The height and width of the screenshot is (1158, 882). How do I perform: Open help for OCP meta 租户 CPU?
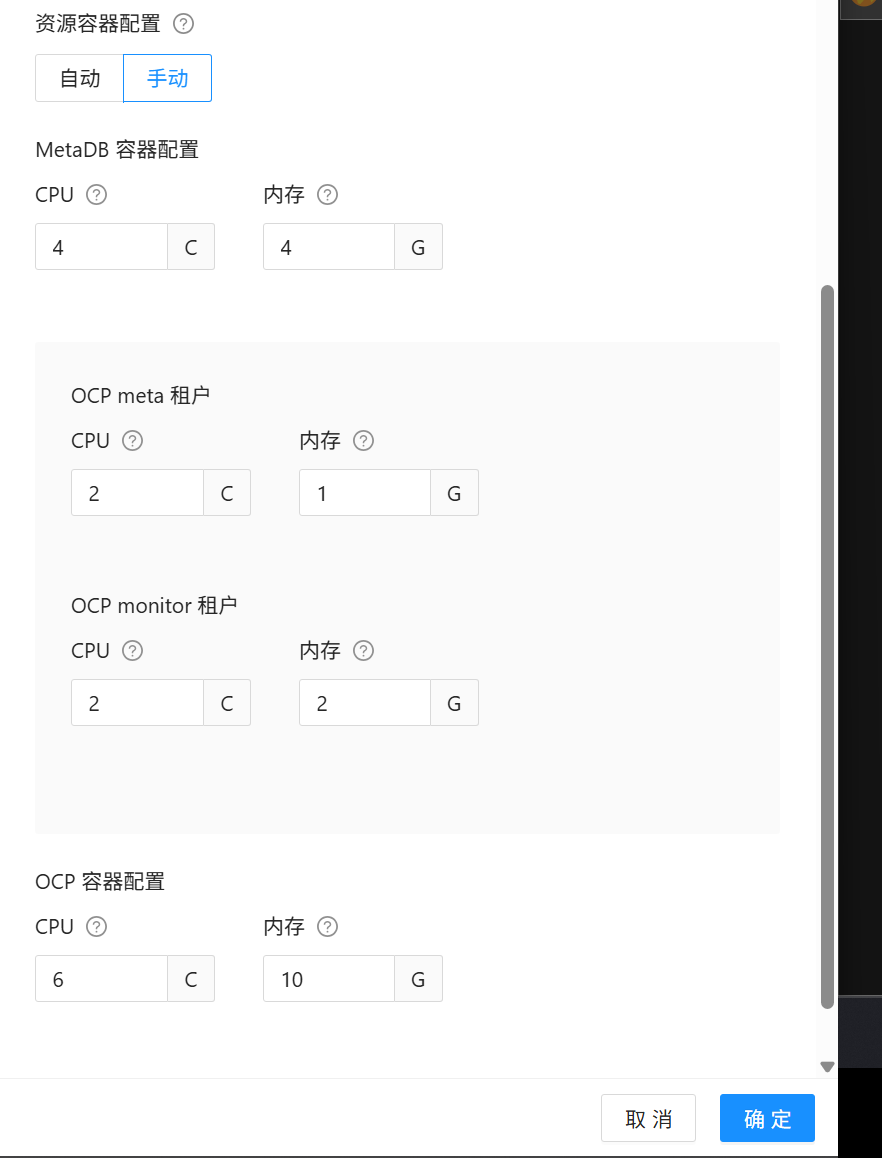click(133, 441)
